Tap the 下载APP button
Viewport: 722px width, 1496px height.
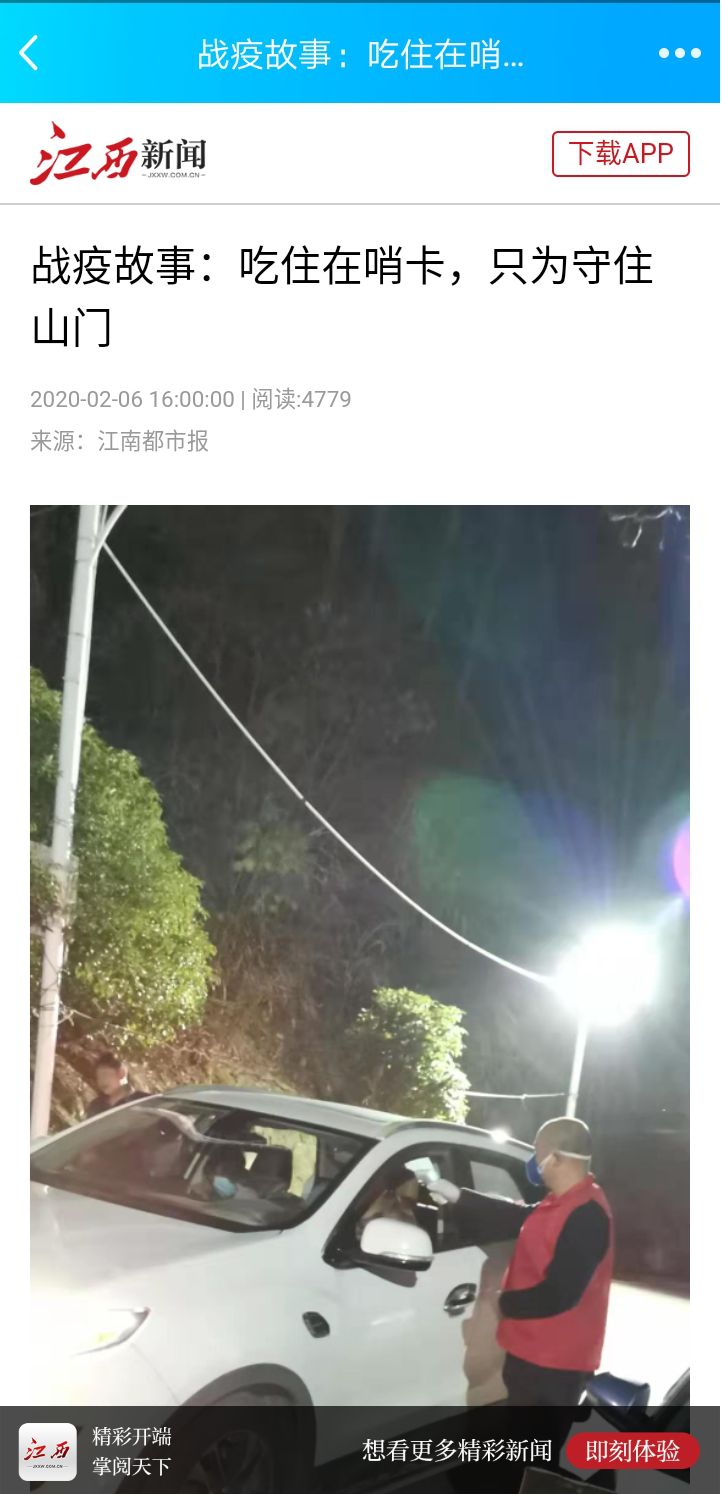pos(621,154)
